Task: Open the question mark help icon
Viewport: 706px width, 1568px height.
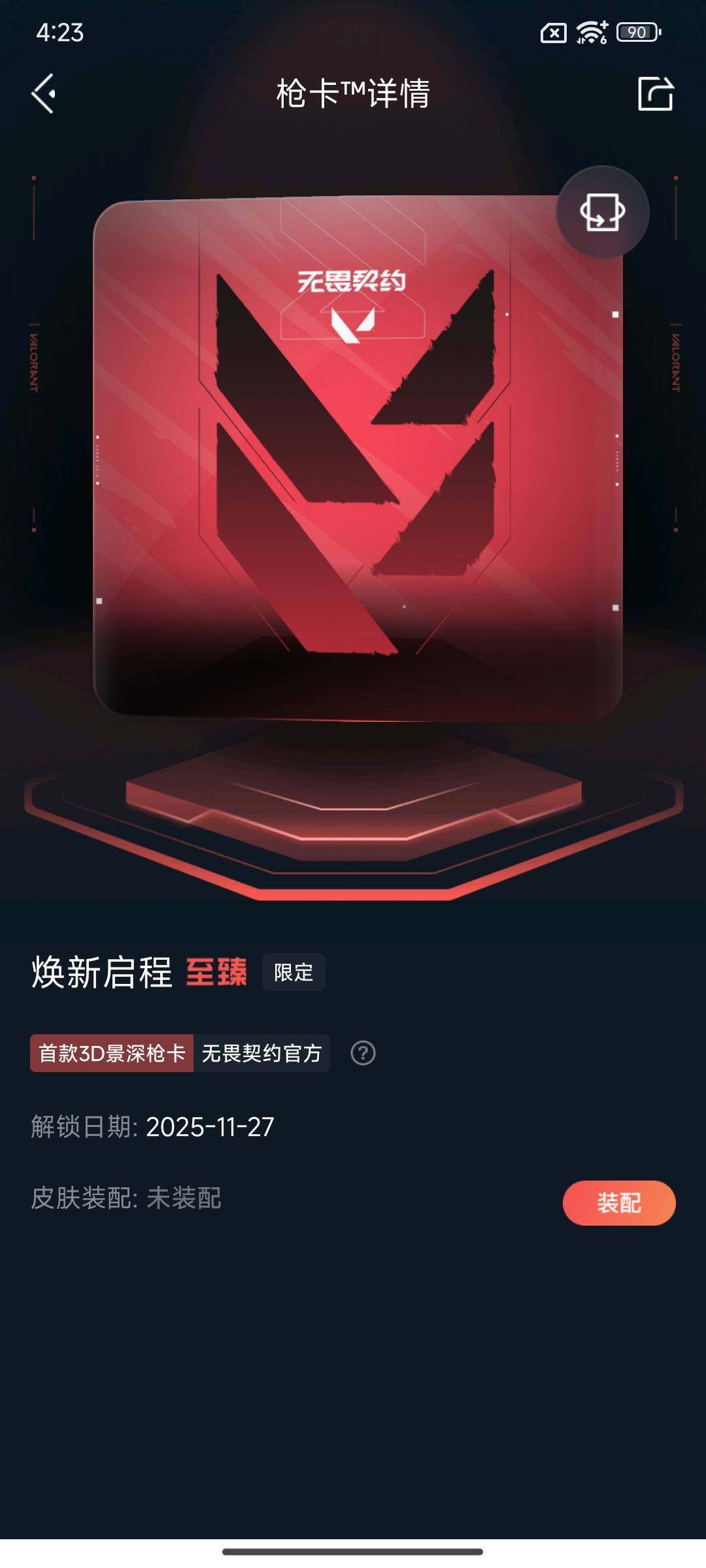Action: (363, 1053)
